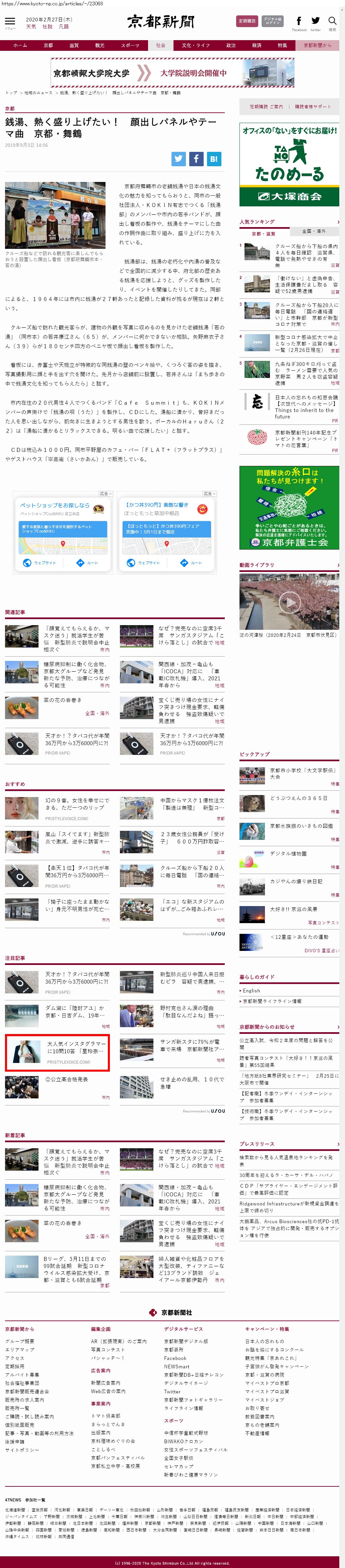Bookmark article with the Hatena B! button

[x=213, y=159]
